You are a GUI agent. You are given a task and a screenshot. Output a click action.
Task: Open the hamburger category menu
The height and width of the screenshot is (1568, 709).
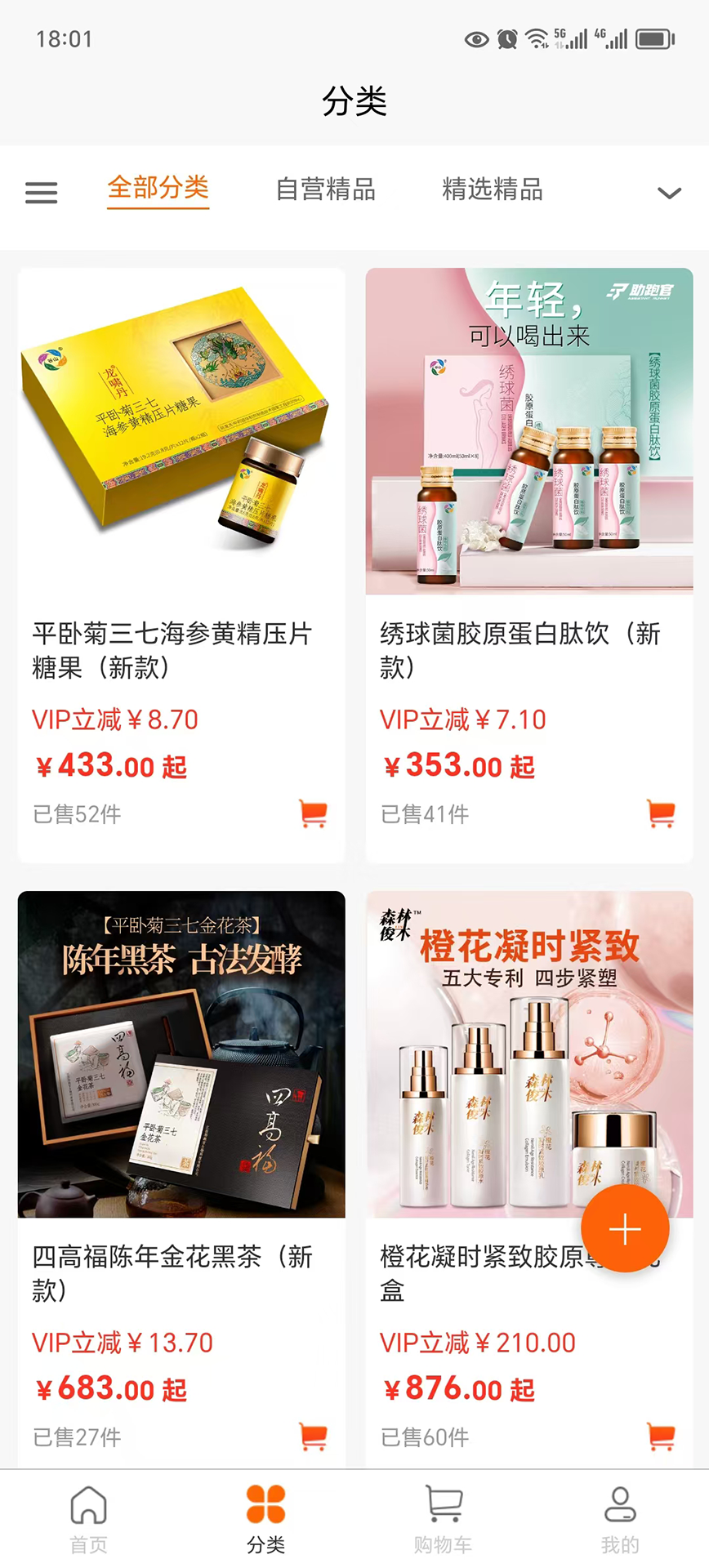41,193
